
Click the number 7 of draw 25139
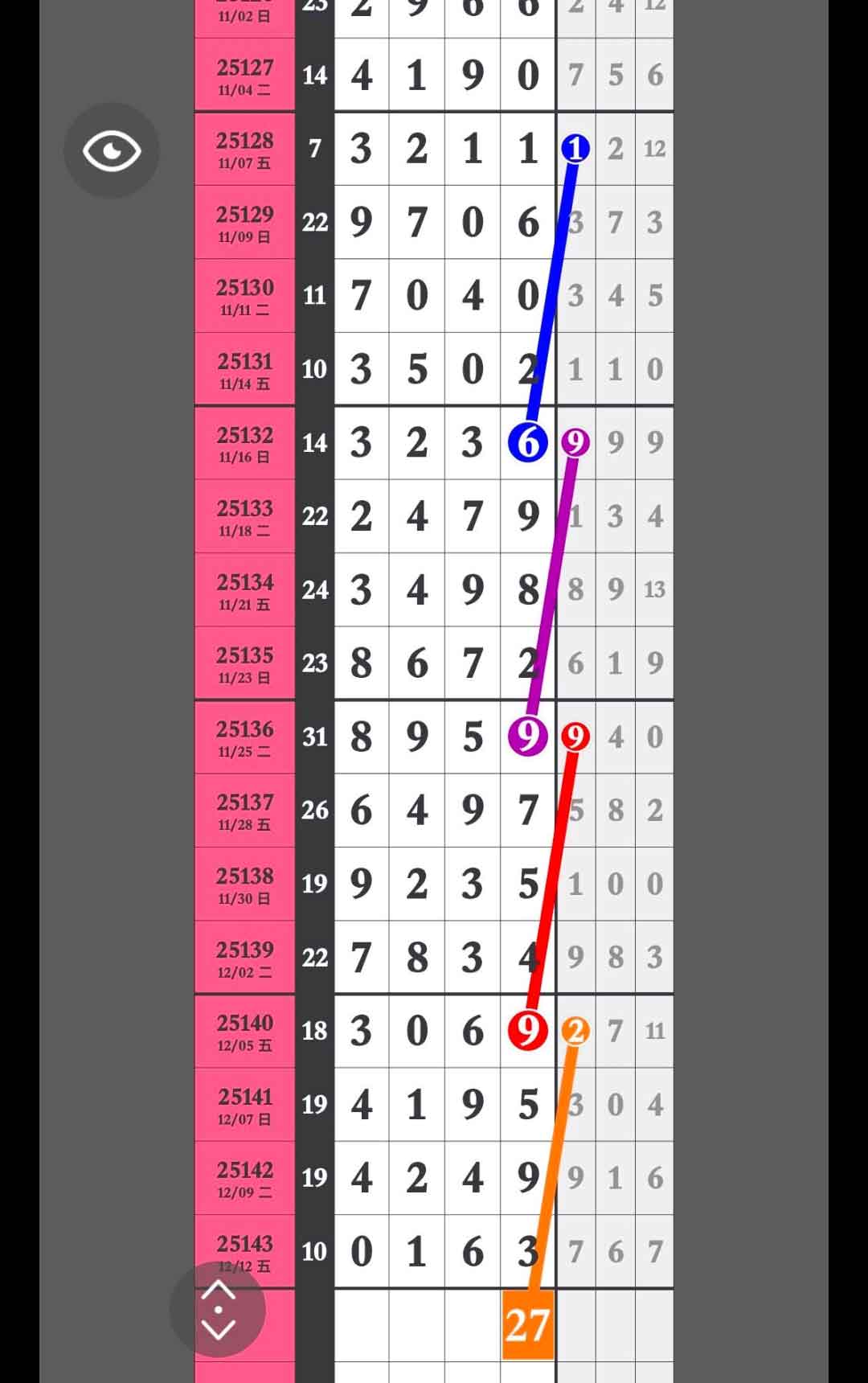361,957
